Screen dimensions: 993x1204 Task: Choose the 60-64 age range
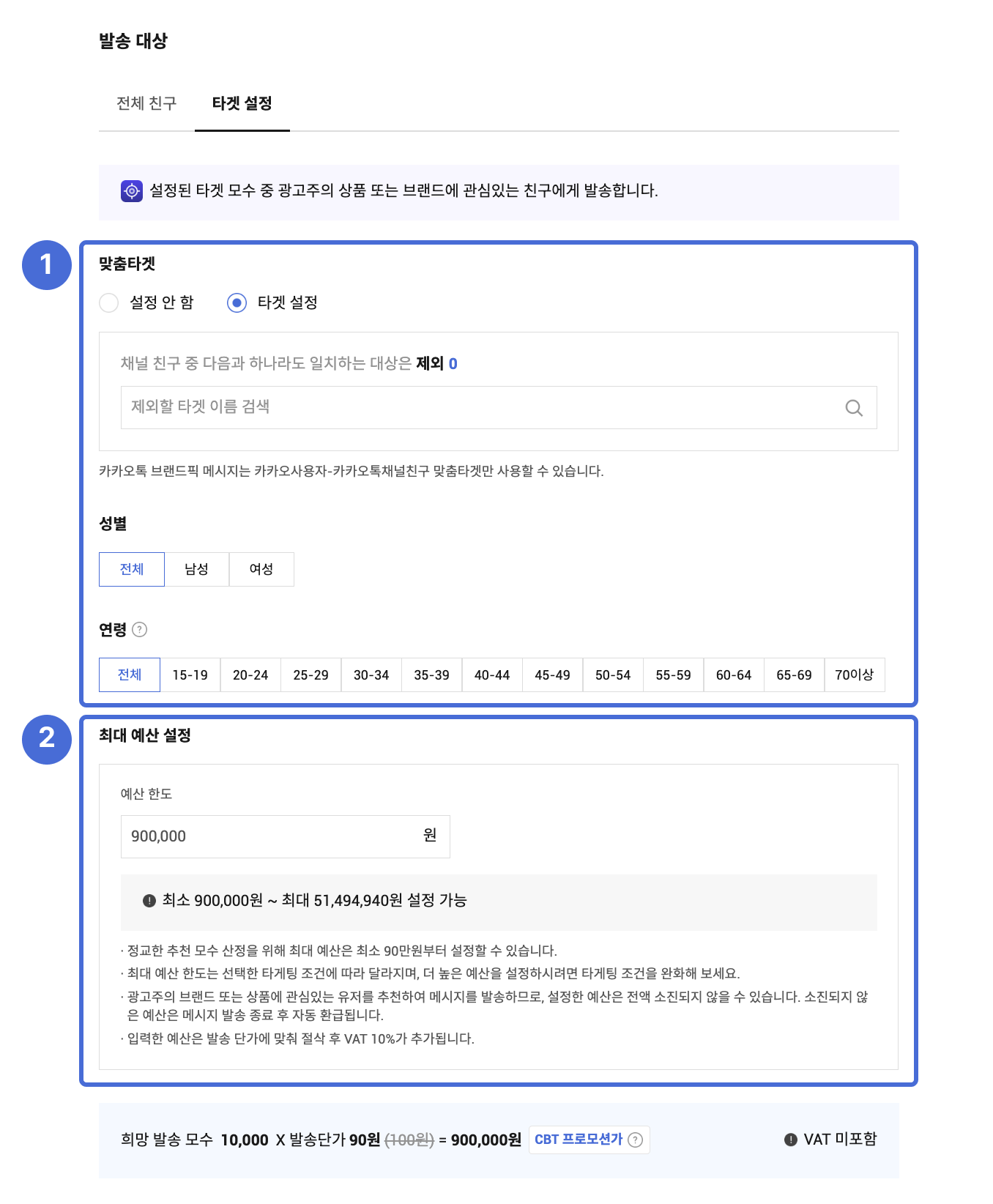pyautogui.click(x=734, y=675)
